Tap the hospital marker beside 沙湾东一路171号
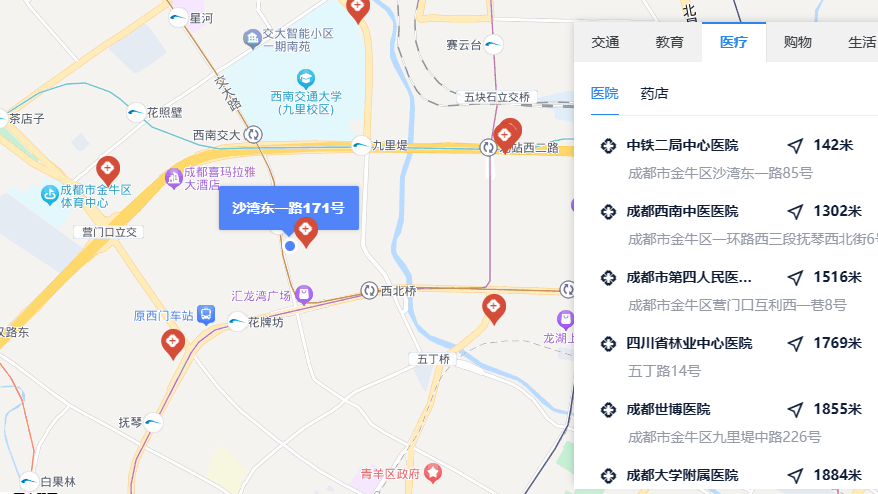 [306, 230]
